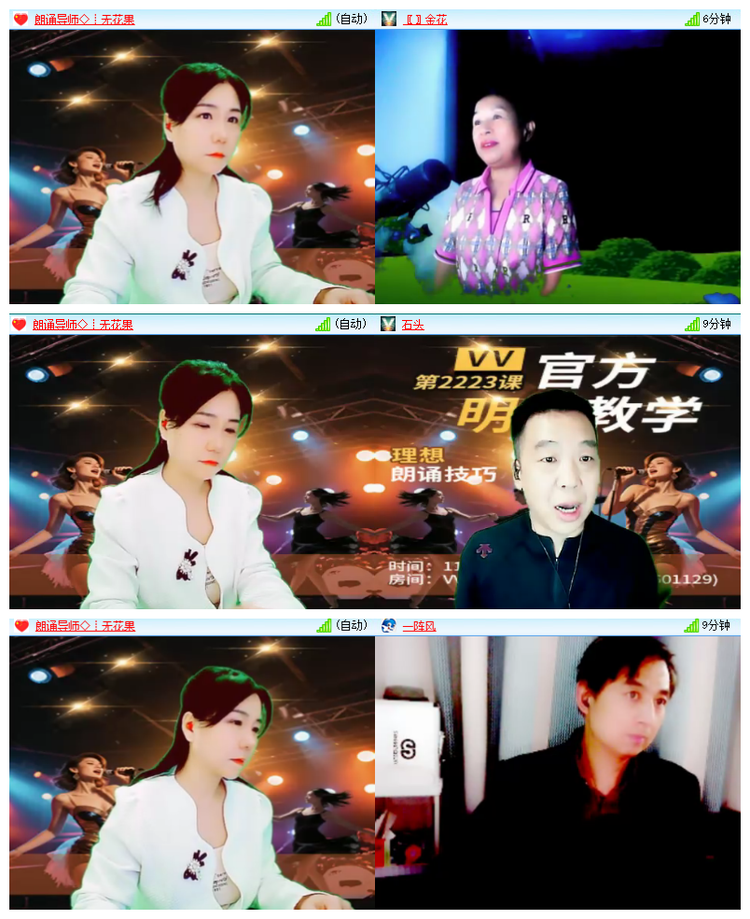Screen dimensions: 750x919
Task: Open the 金花 guest link
Action: 425,17
